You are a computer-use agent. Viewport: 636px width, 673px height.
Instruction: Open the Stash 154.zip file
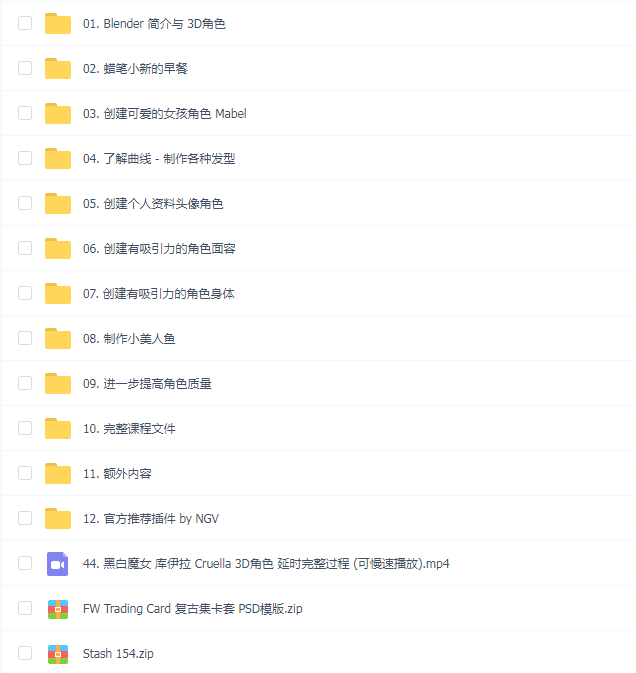tap(118, 653)
